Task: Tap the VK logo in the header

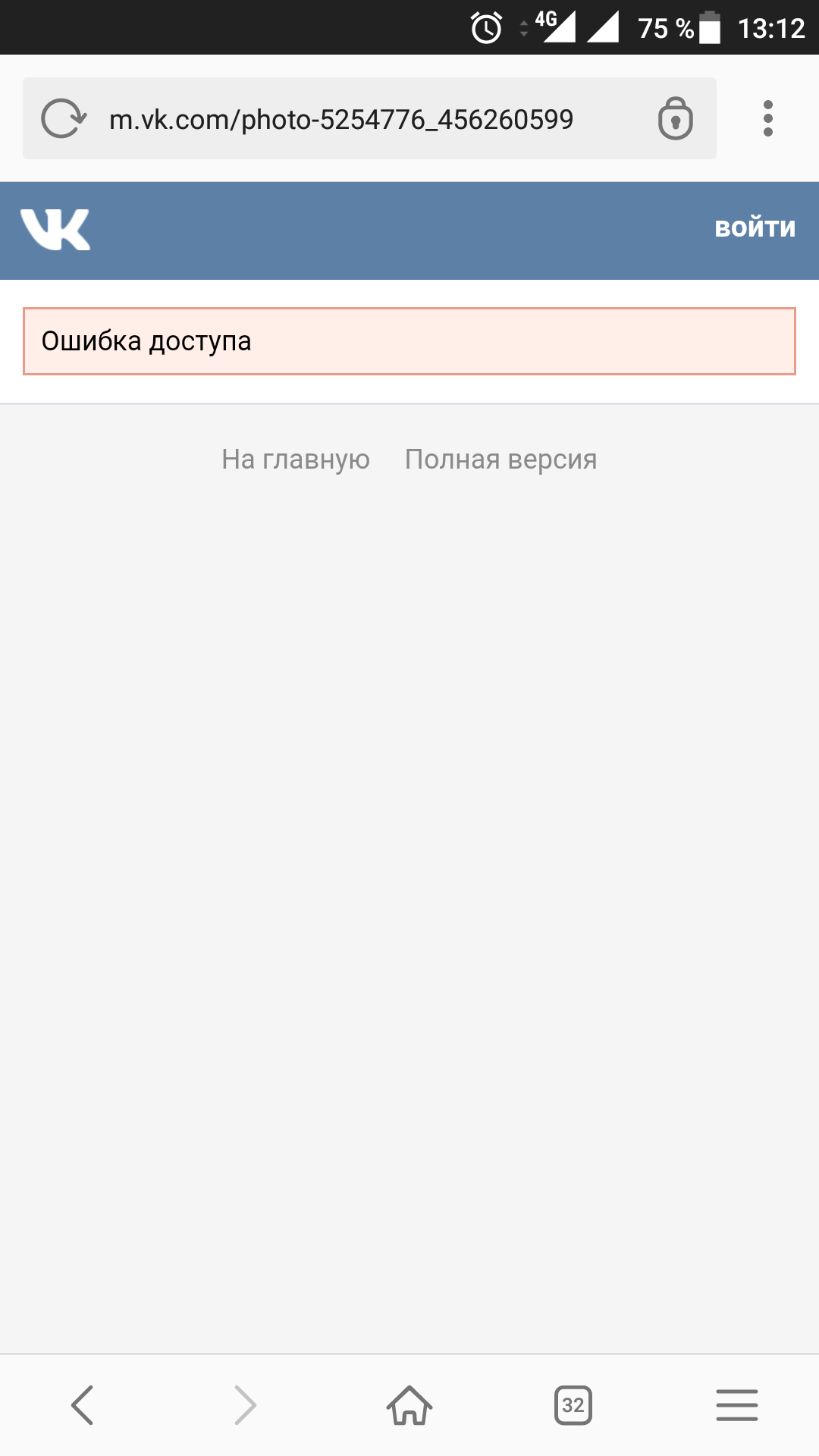Action: pos(55,229)
